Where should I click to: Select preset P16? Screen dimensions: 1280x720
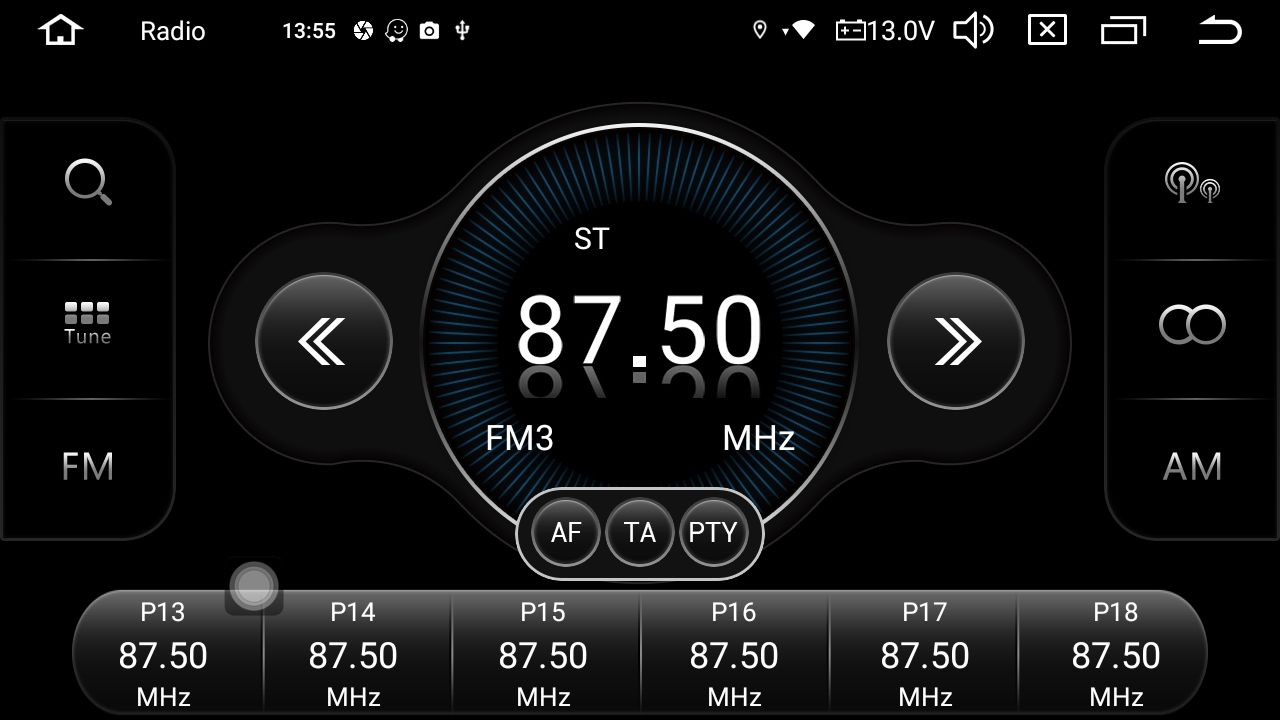(x=734, y=654)
